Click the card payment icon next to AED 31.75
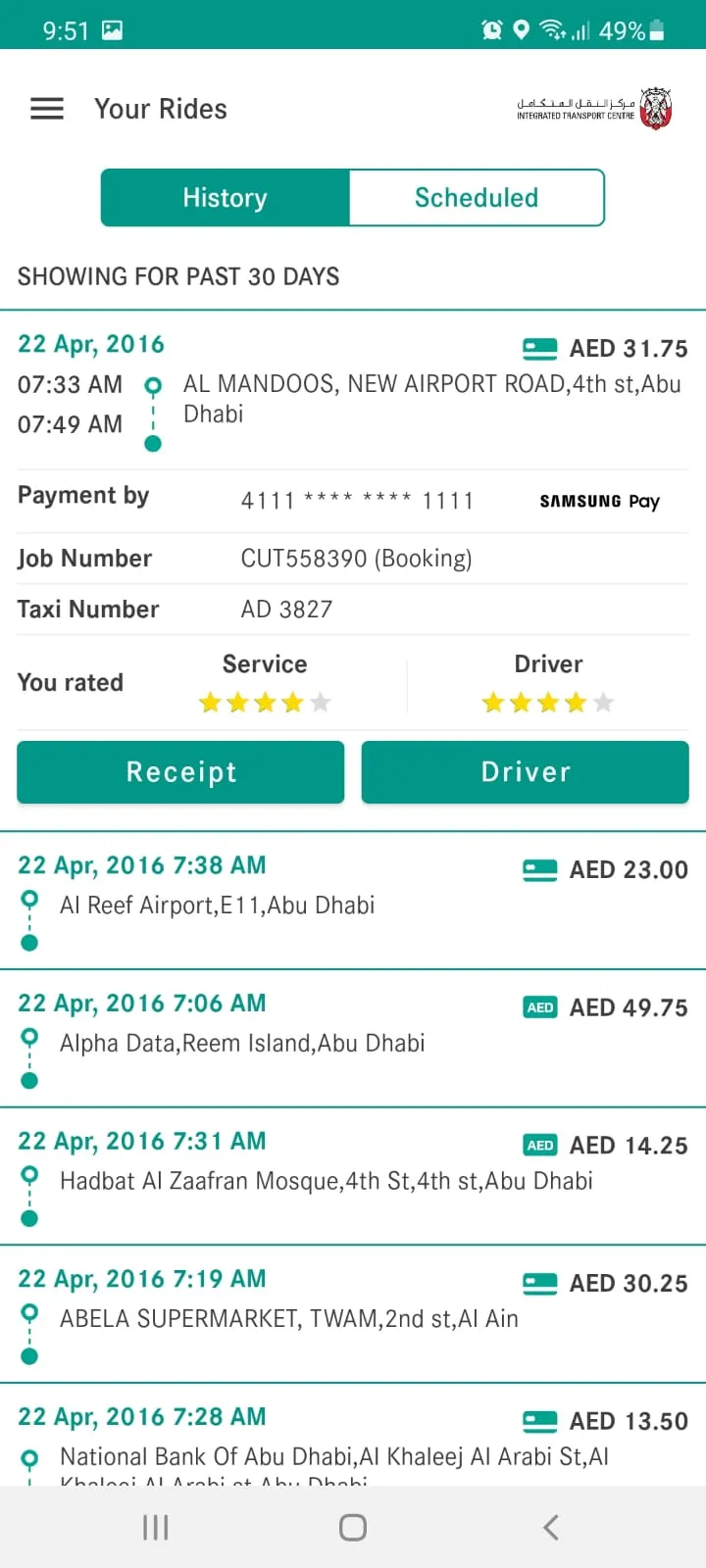Image resolution: width=706 pixels, height=1568 pixels. click(x=538, y=348)
